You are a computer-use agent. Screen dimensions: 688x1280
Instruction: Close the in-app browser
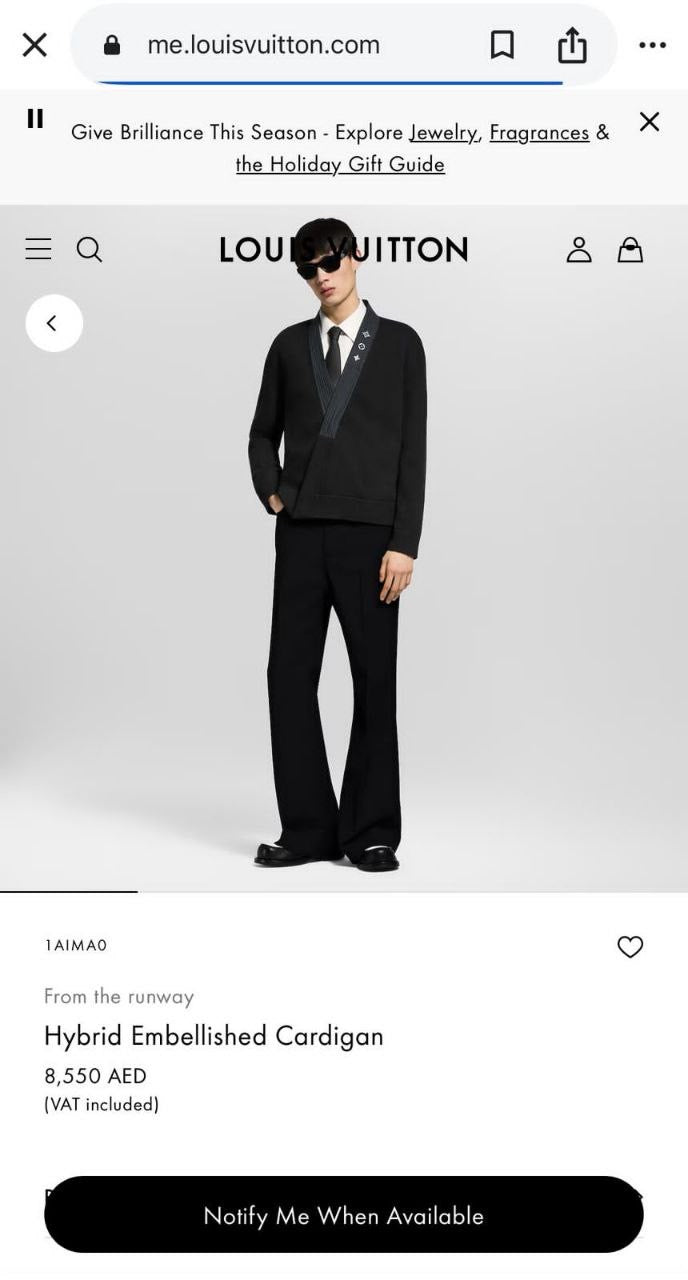click(x=35, y=45)
